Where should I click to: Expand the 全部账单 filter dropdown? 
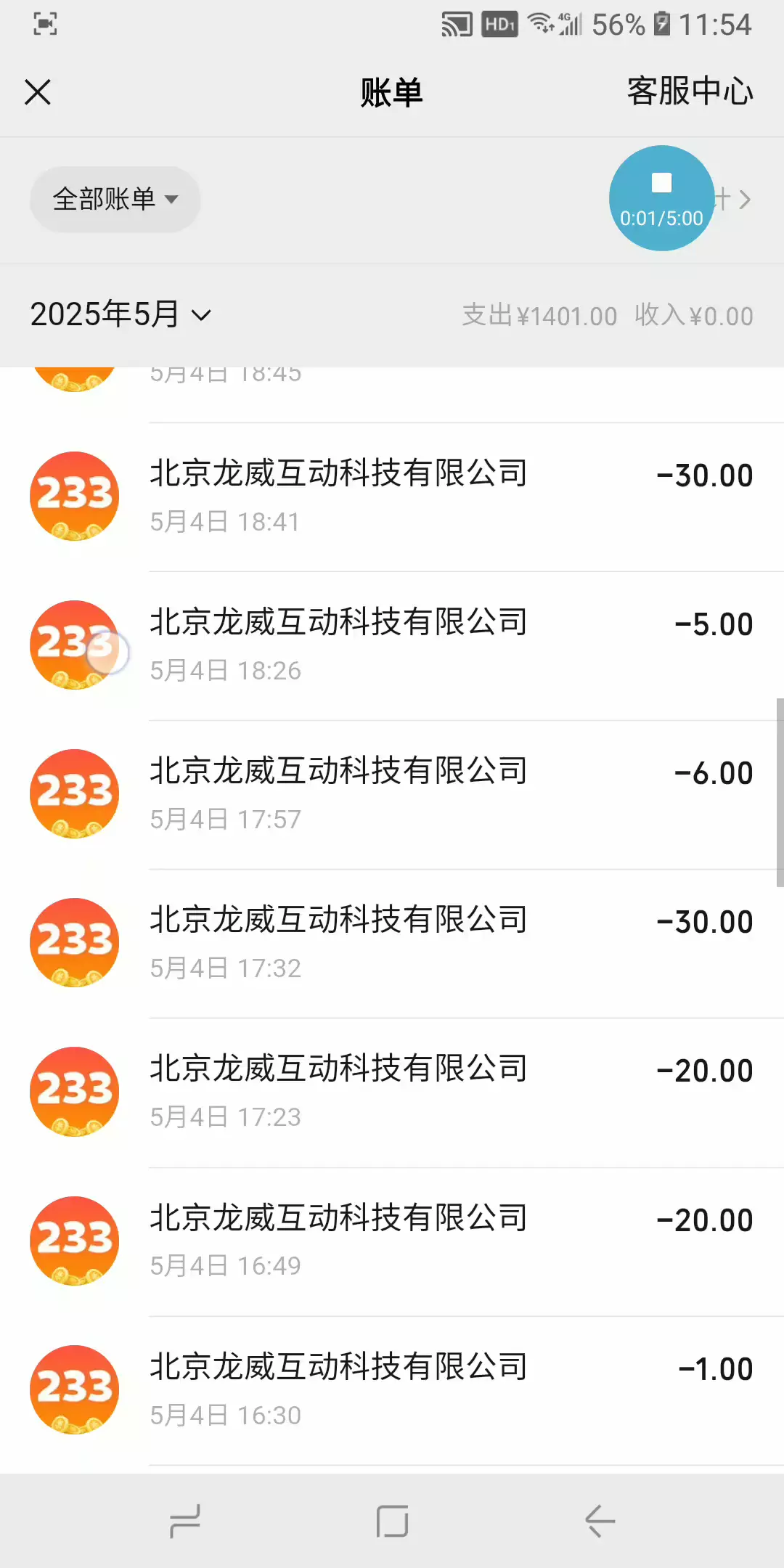[x=115, y=200]
